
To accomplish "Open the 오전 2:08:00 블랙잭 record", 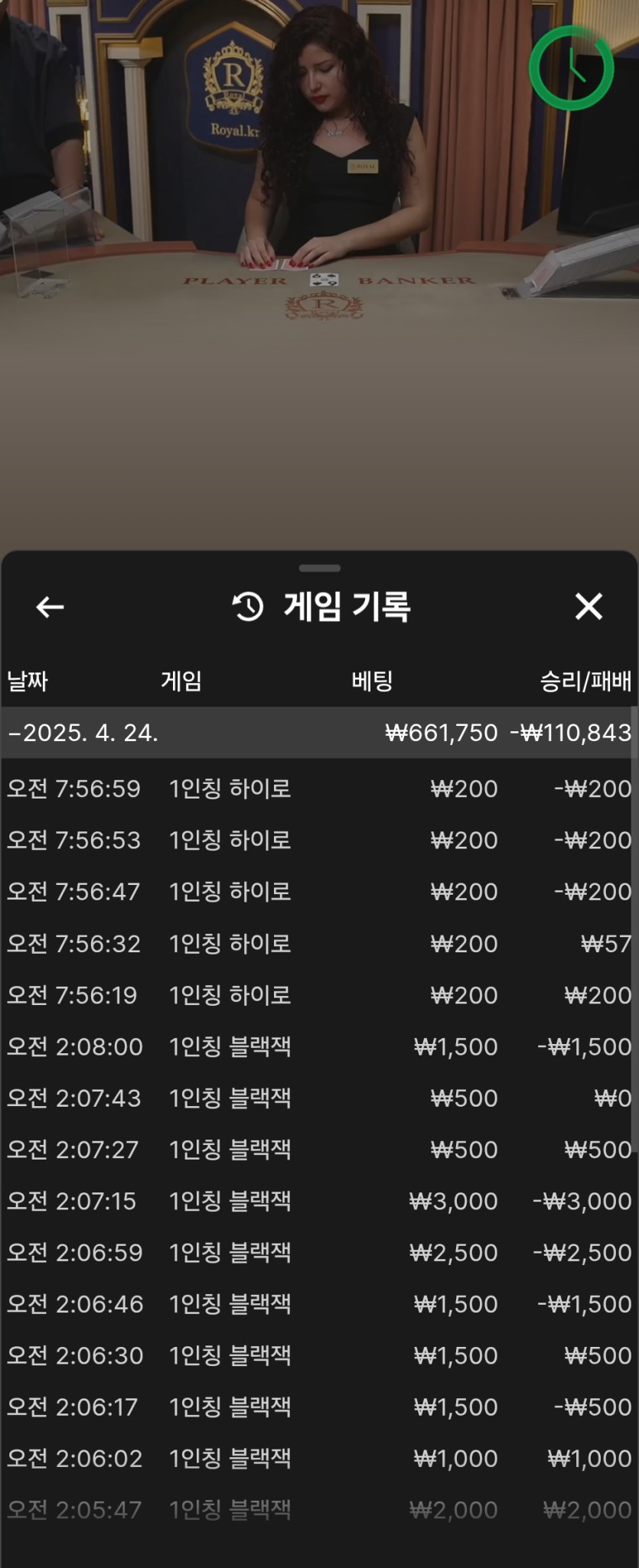I will [318, 1046].
